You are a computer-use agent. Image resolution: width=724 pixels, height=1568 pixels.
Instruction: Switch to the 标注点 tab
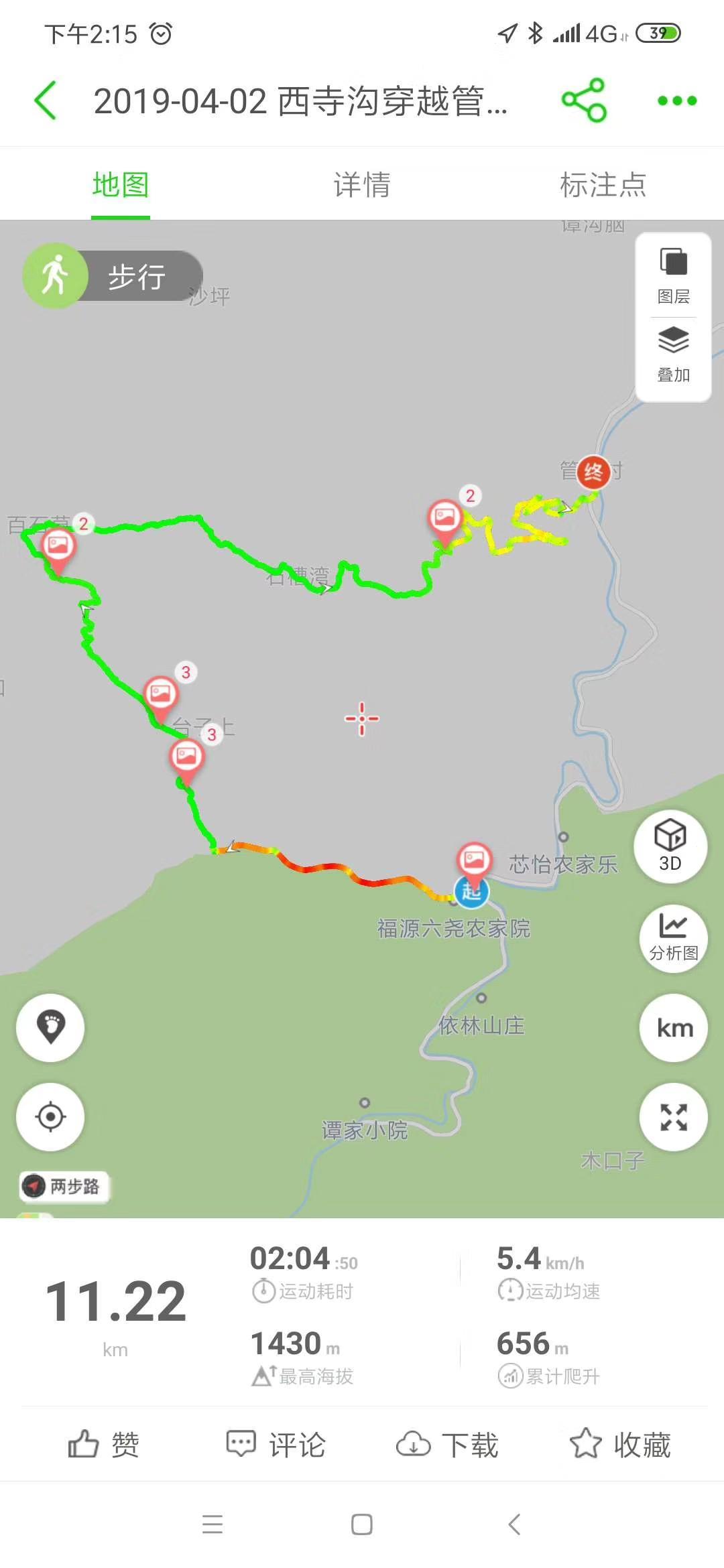click(603, 185)
